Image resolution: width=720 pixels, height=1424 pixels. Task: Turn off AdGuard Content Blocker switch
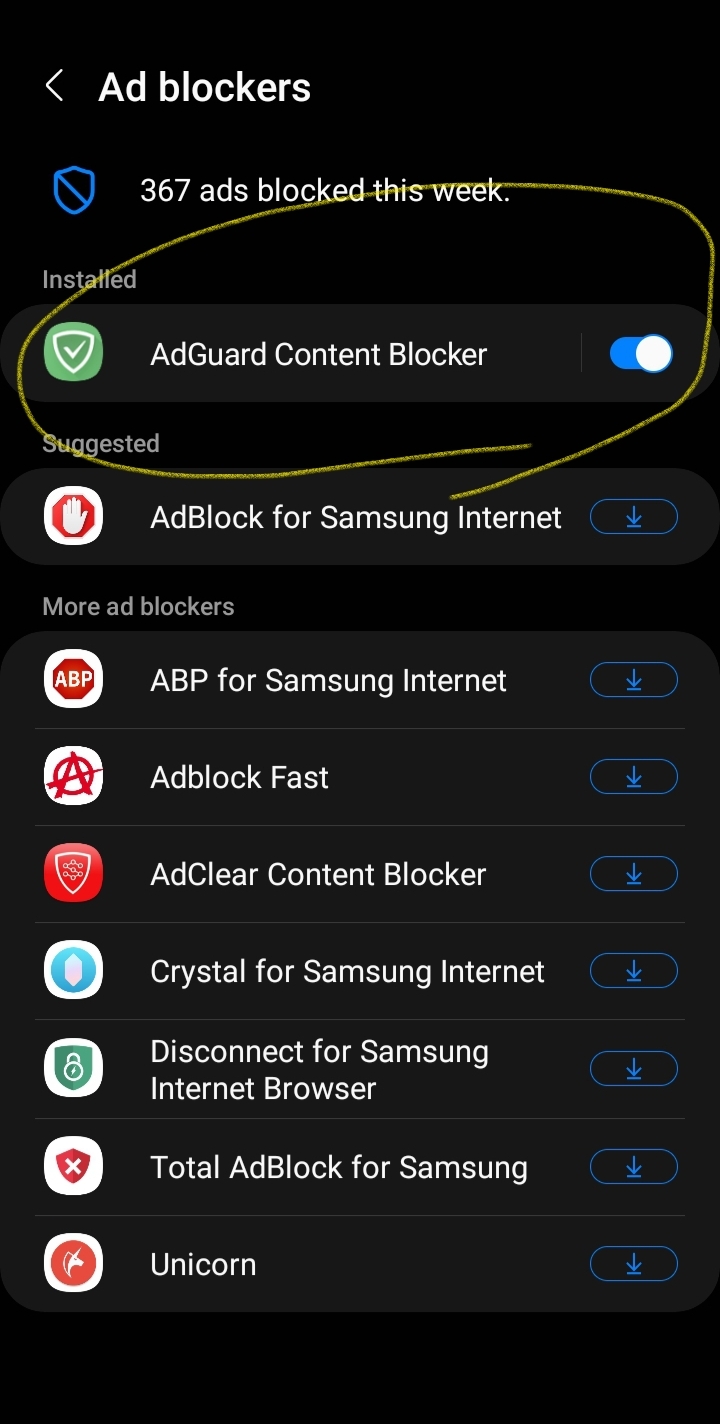(641, 354)
